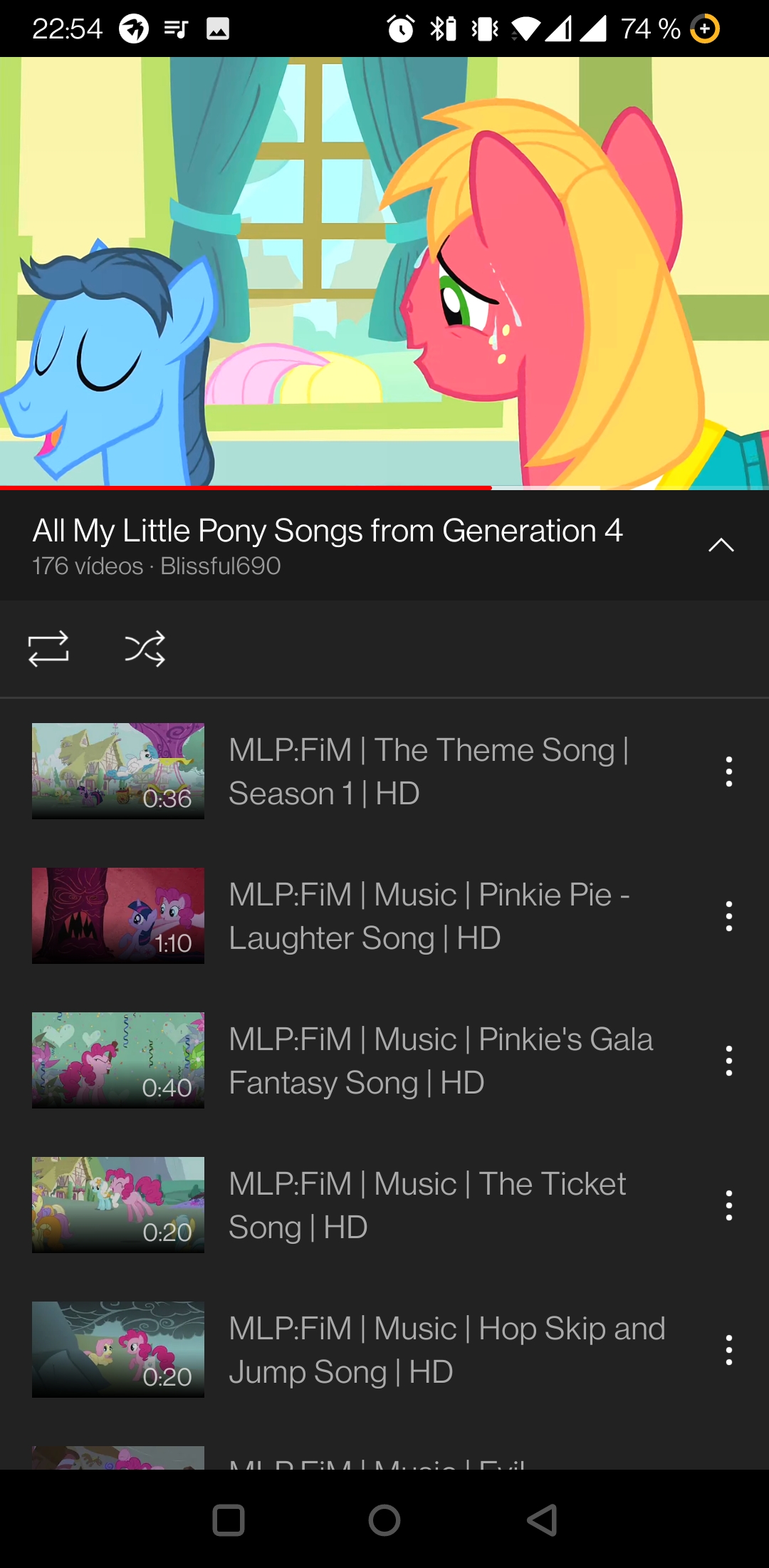Open options for Pinkie's Gala Fantasy Song
Screen dimensions: 769x1568
pos(728,1061)
